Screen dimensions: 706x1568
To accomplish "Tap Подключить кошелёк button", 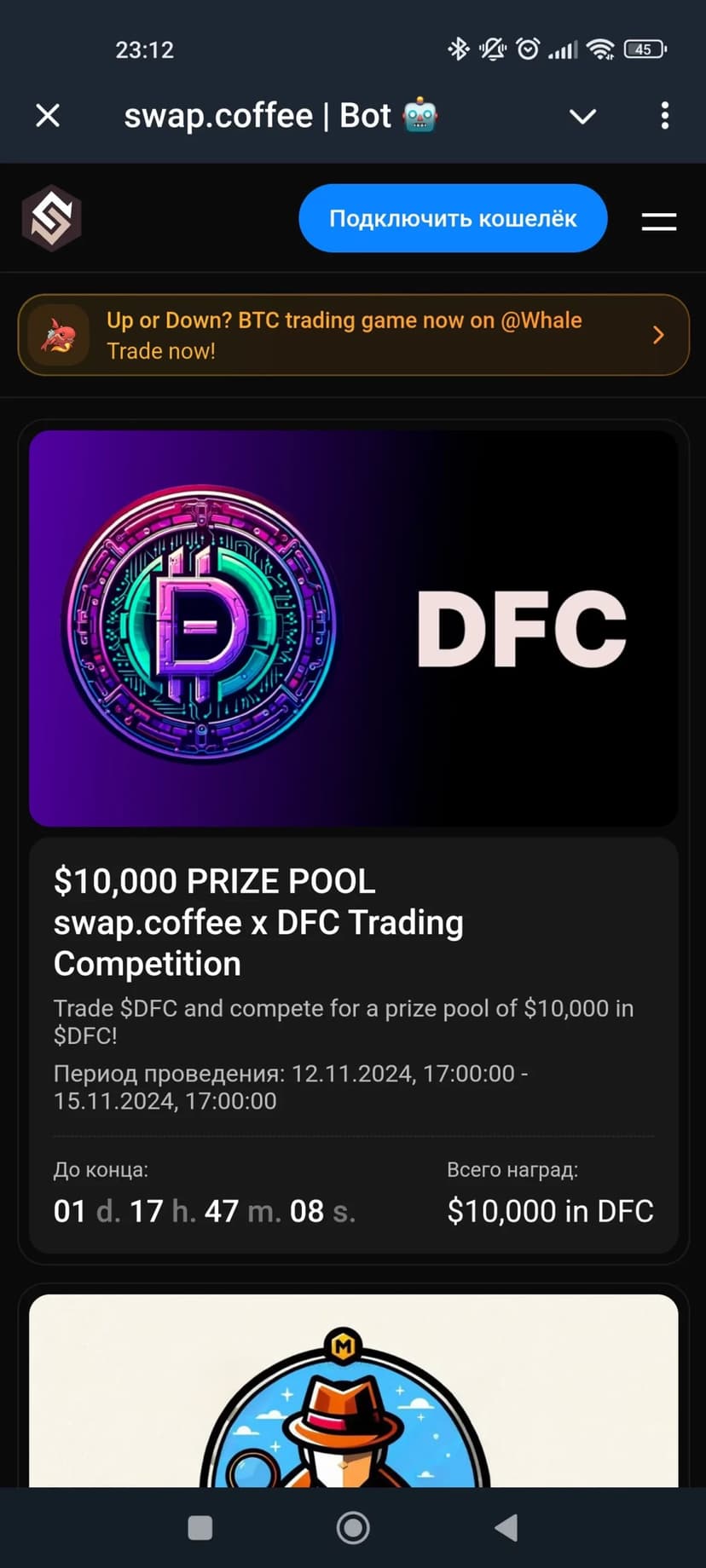I will pyautogui.click(x=453, y=218).
